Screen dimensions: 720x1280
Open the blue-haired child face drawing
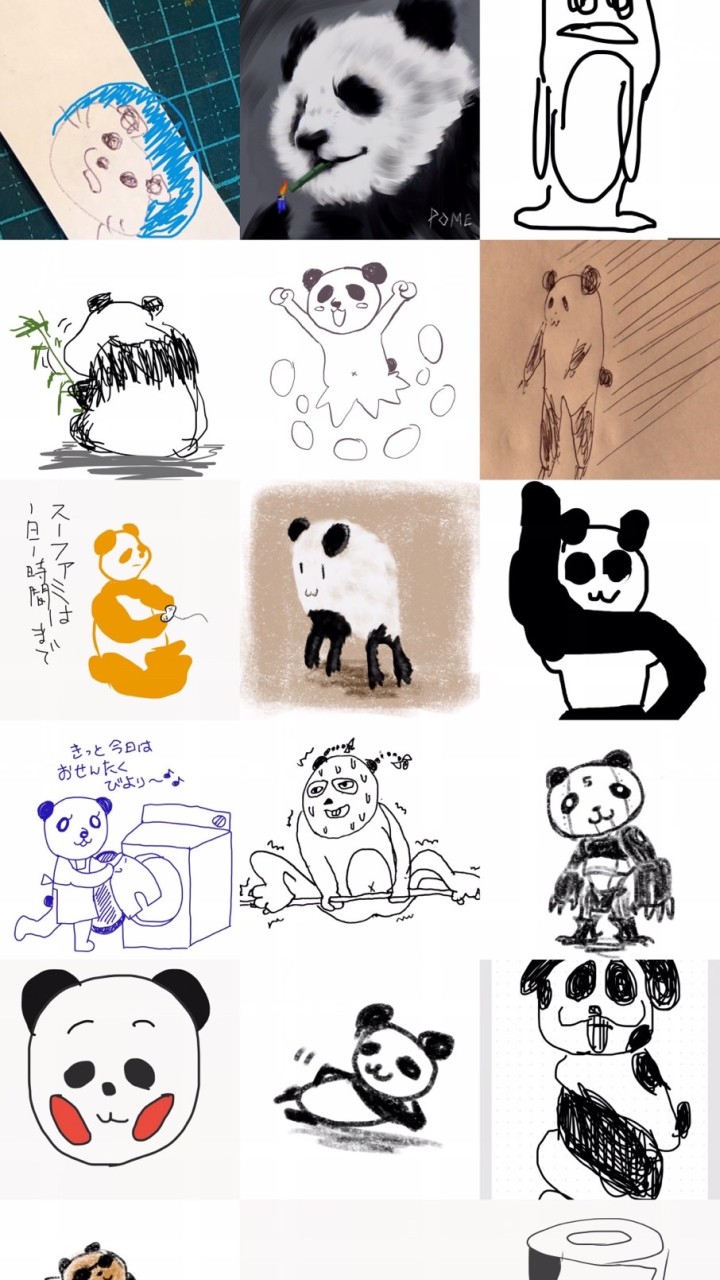[119, 119]
